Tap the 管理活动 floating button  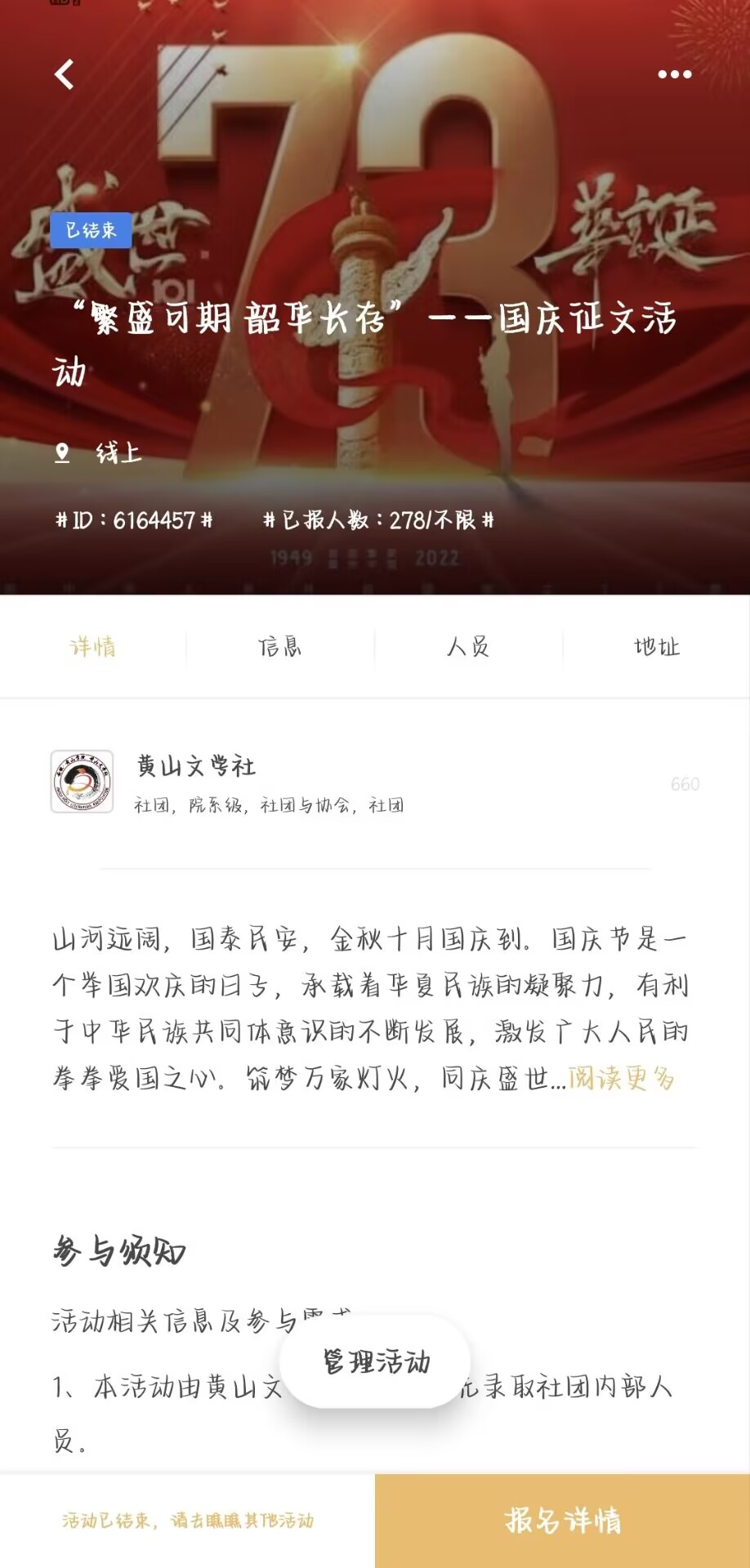pyautogui.click(x=375, y=1361)
